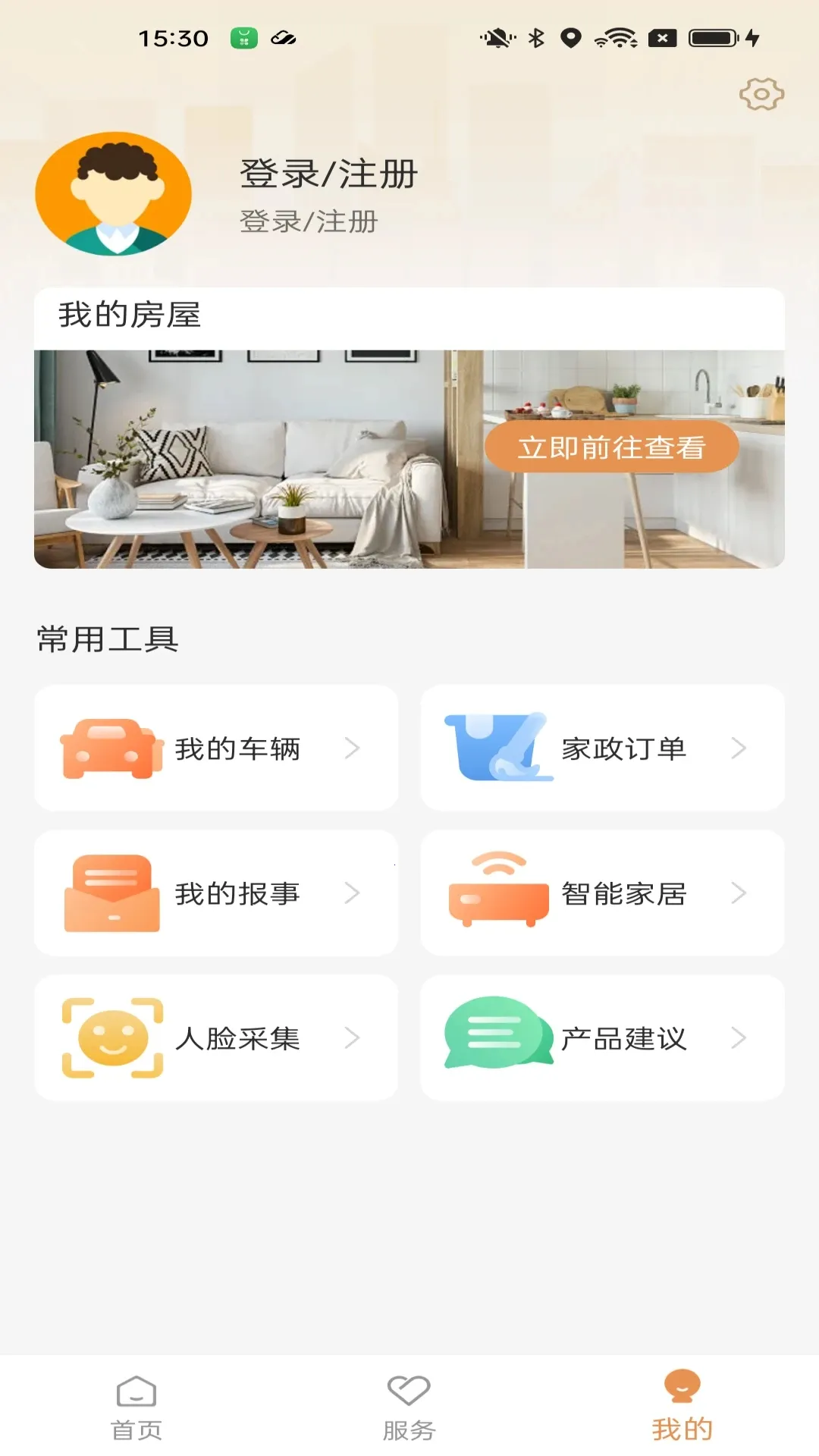
Task: Click the car icon for 我的车辆
Action: coord(111,748)
